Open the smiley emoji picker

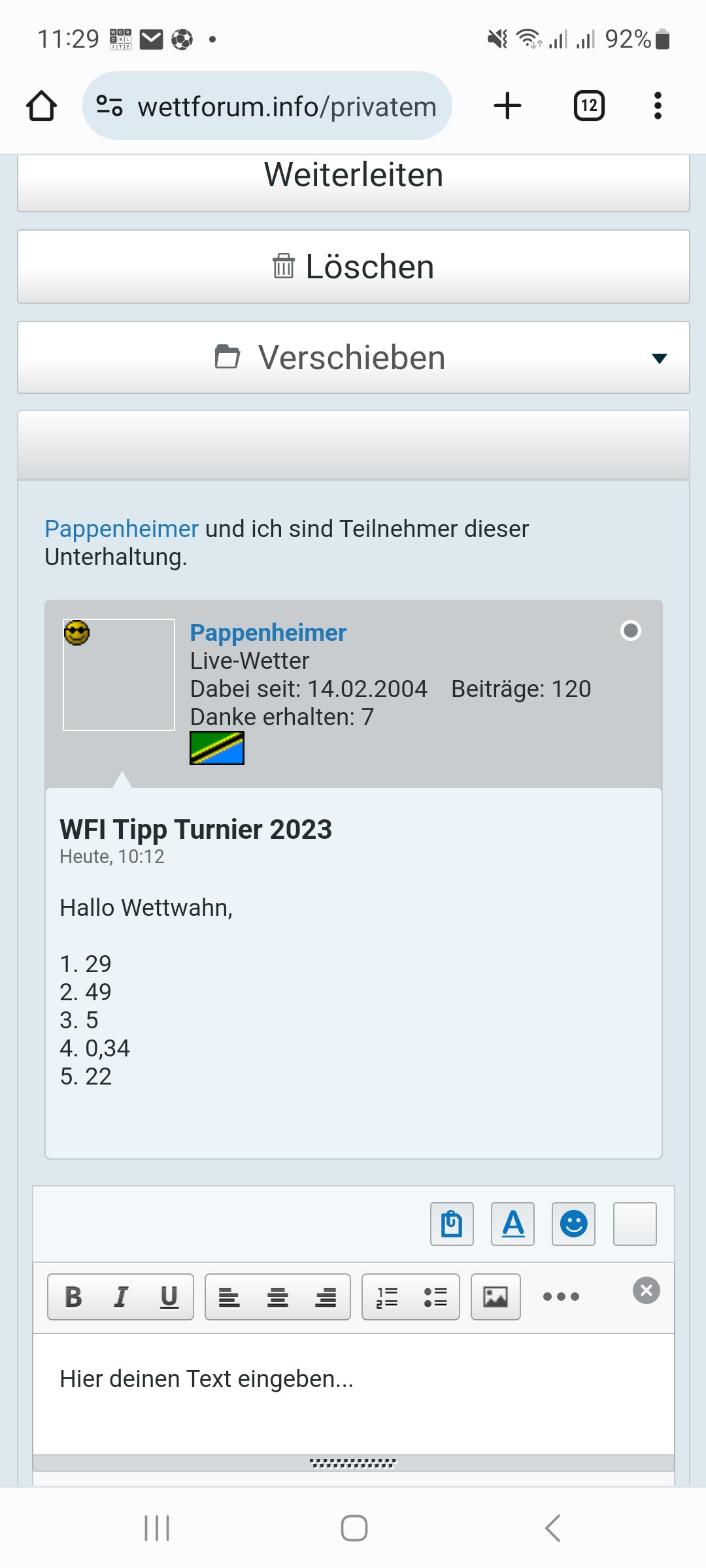pyautogui.click(x=574, y=1224)
